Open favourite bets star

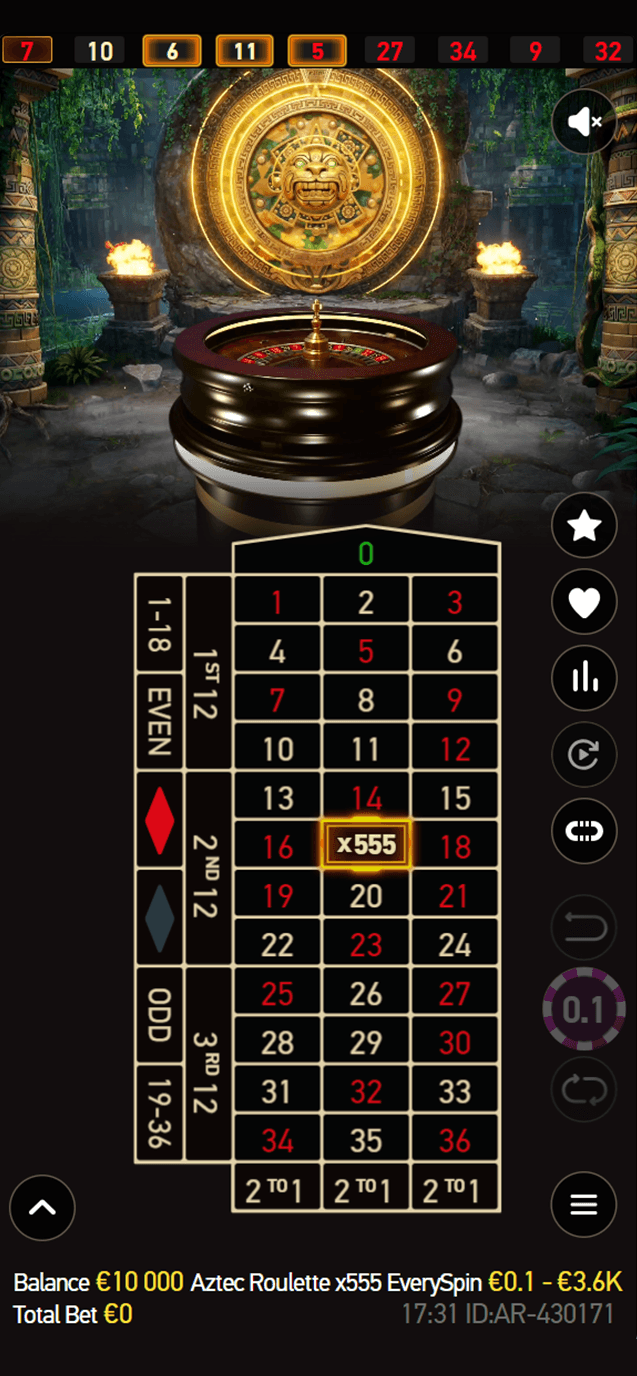coord(584,526)
